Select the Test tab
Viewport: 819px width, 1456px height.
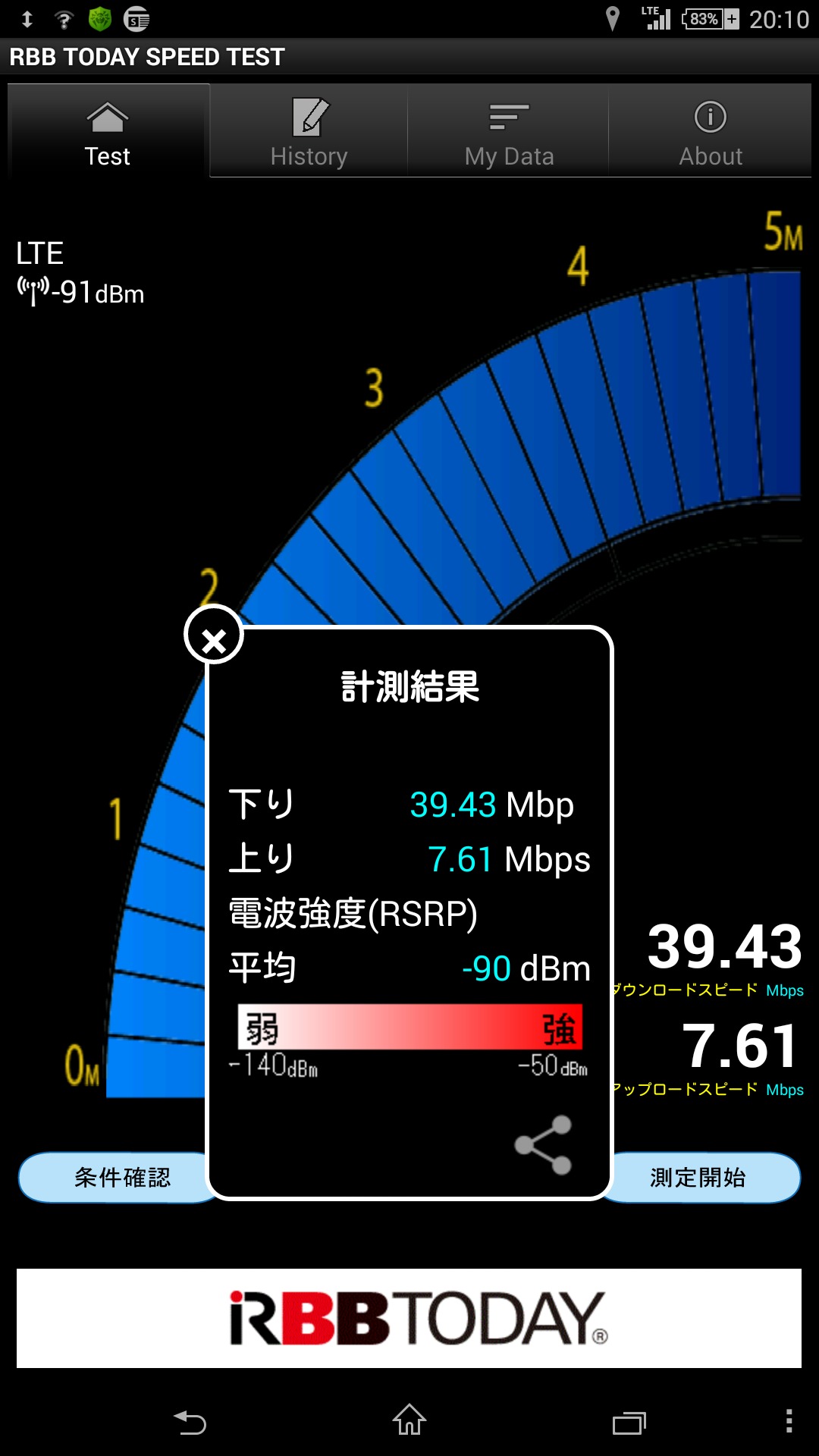pos(108,132)
